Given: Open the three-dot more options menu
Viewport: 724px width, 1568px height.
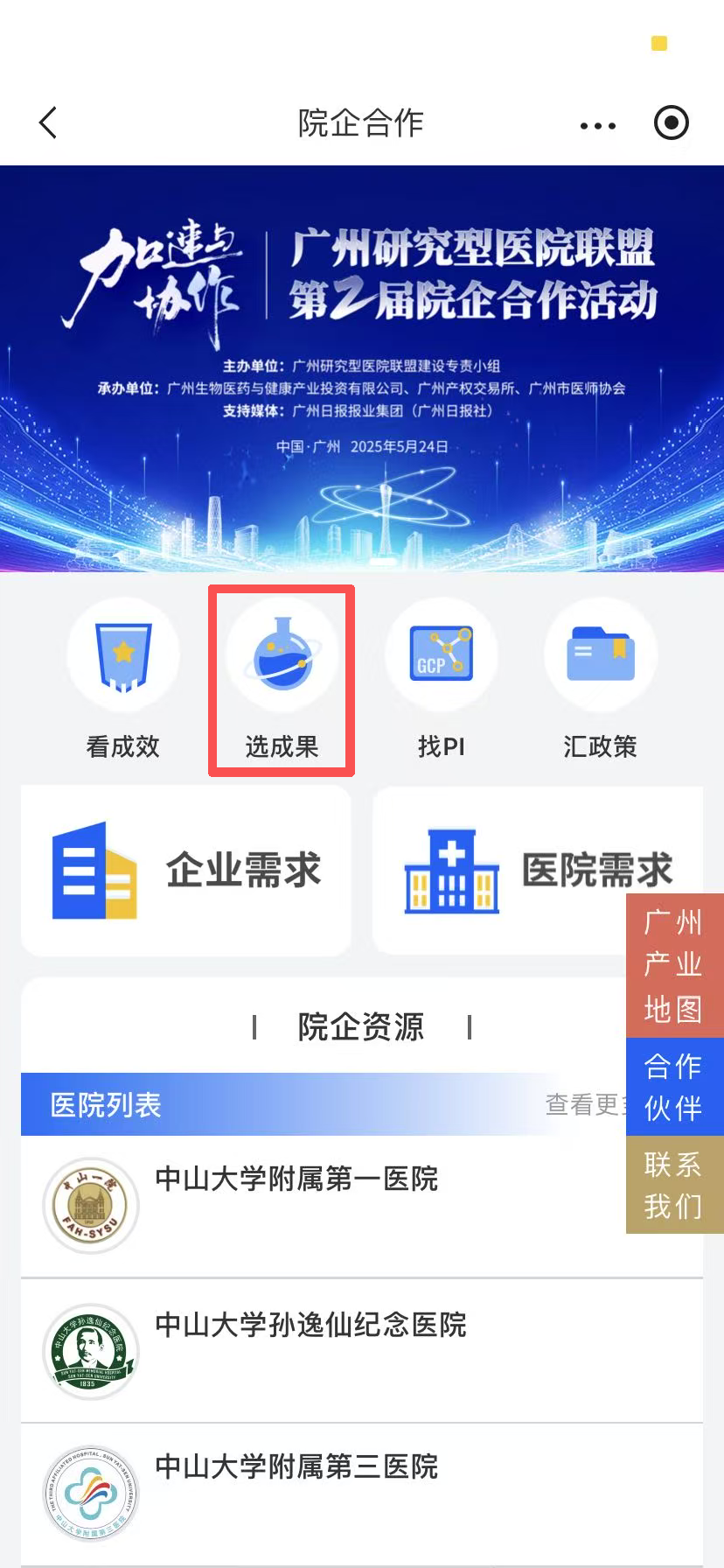Looking at the screenshot, I should click(x=597, y=125).
